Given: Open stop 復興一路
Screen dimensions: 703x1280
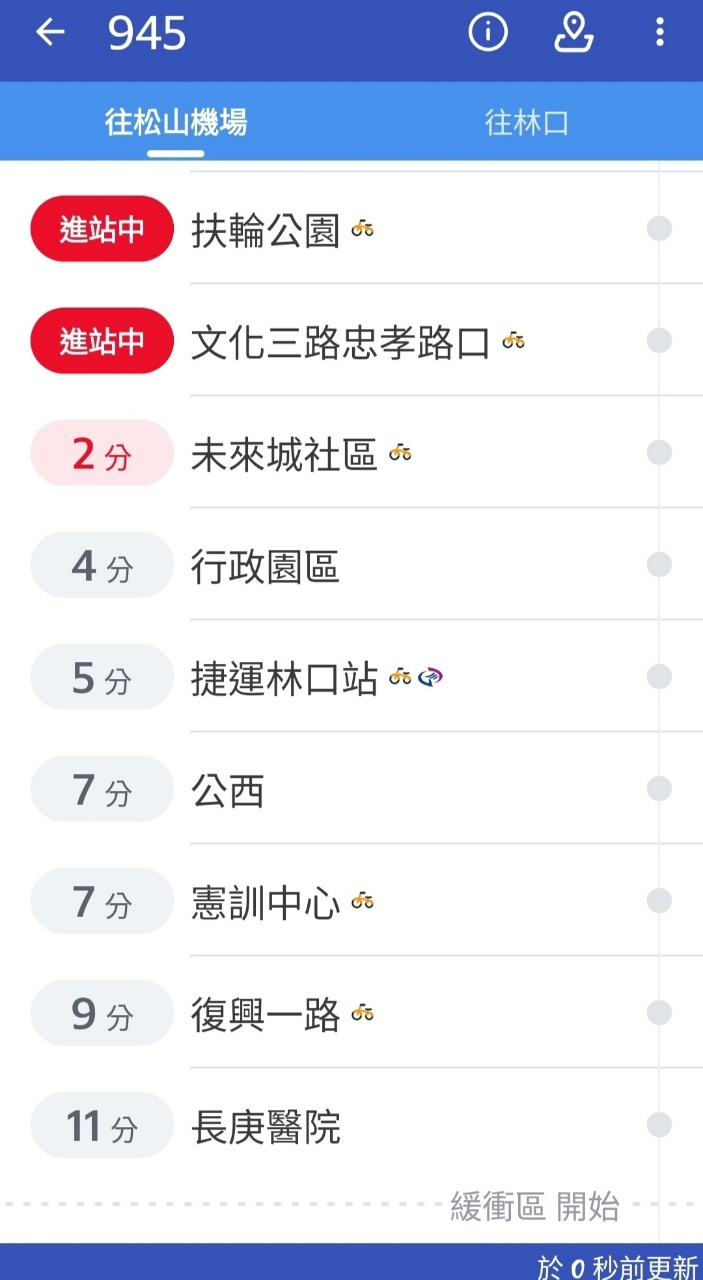Looking at the screenshot, I should (x=266, y=1015).
